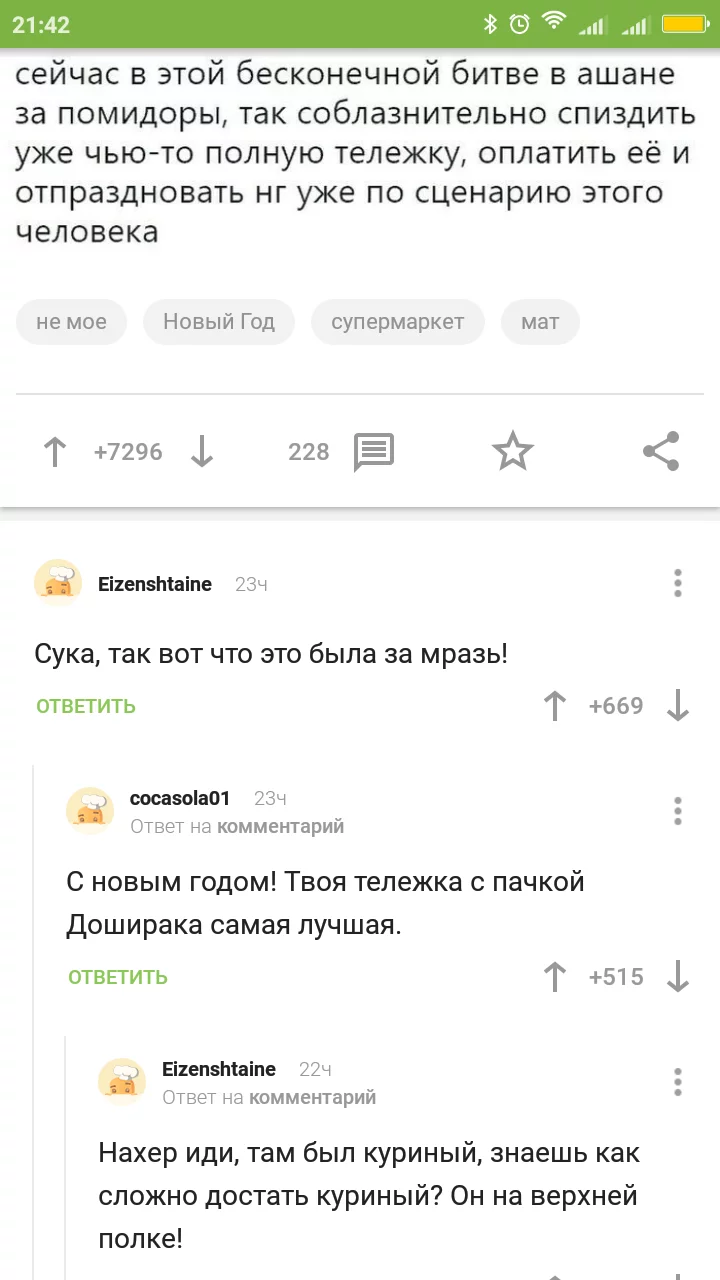The image size is (720, 1280).
Task: Open overflow menu on Eizenshtaine's 23ч comment
Action: click(678, 584)
